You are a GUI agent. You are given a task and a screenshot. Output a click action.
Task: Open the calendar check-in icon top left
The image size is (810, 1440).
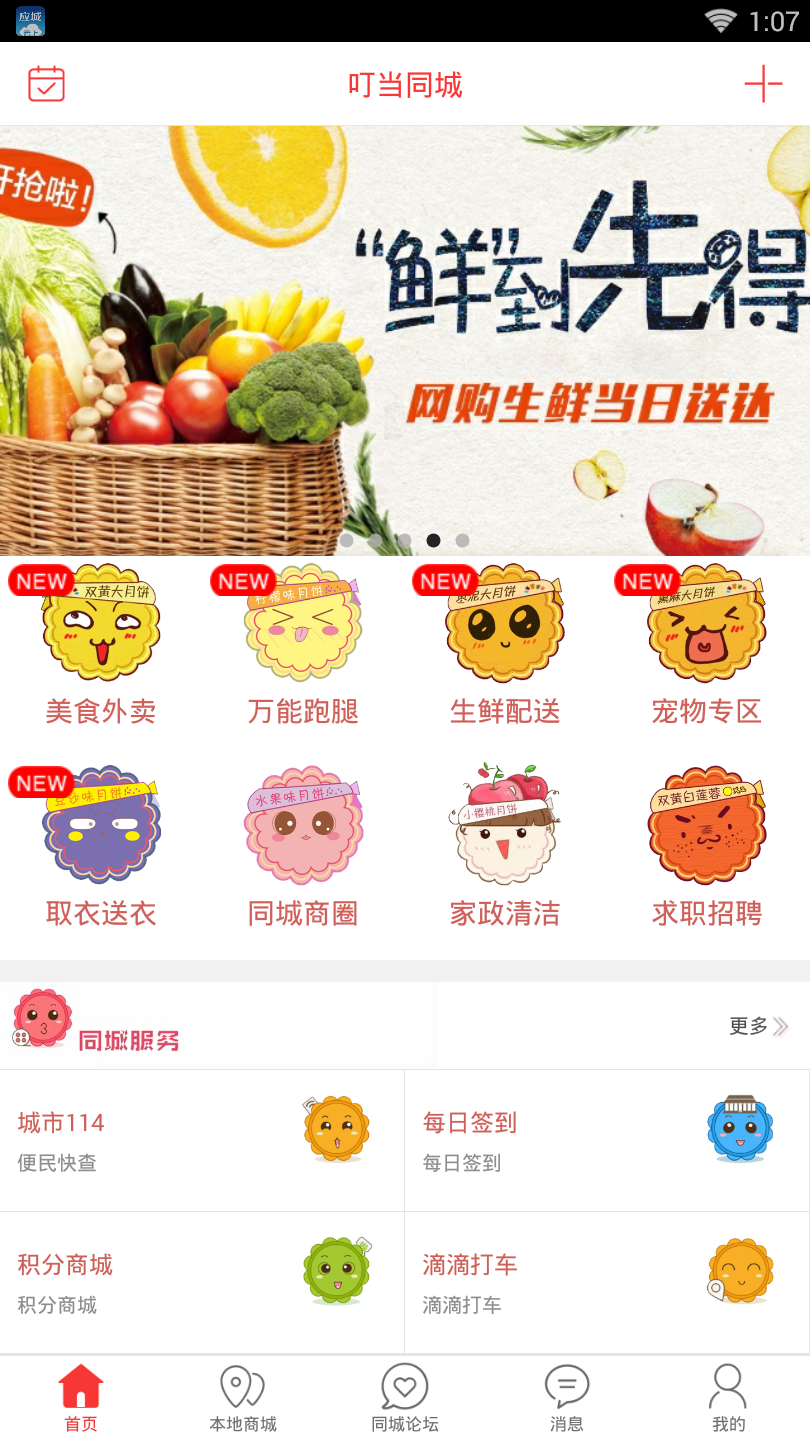click(44, 83)
